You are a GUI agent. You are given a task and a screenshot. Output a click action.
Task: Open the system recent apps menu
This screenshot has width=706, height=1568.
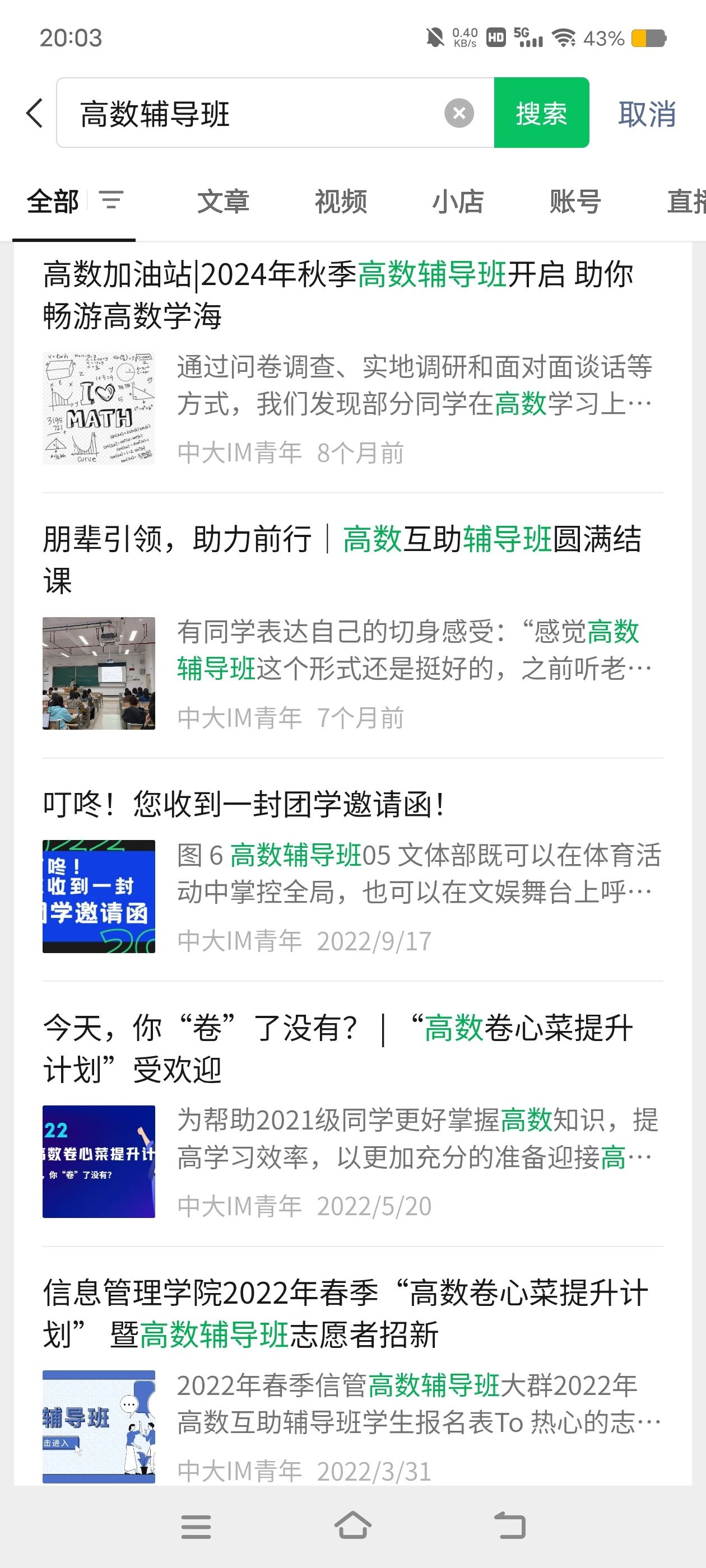pyautogui.click(x=196, y=1526)
